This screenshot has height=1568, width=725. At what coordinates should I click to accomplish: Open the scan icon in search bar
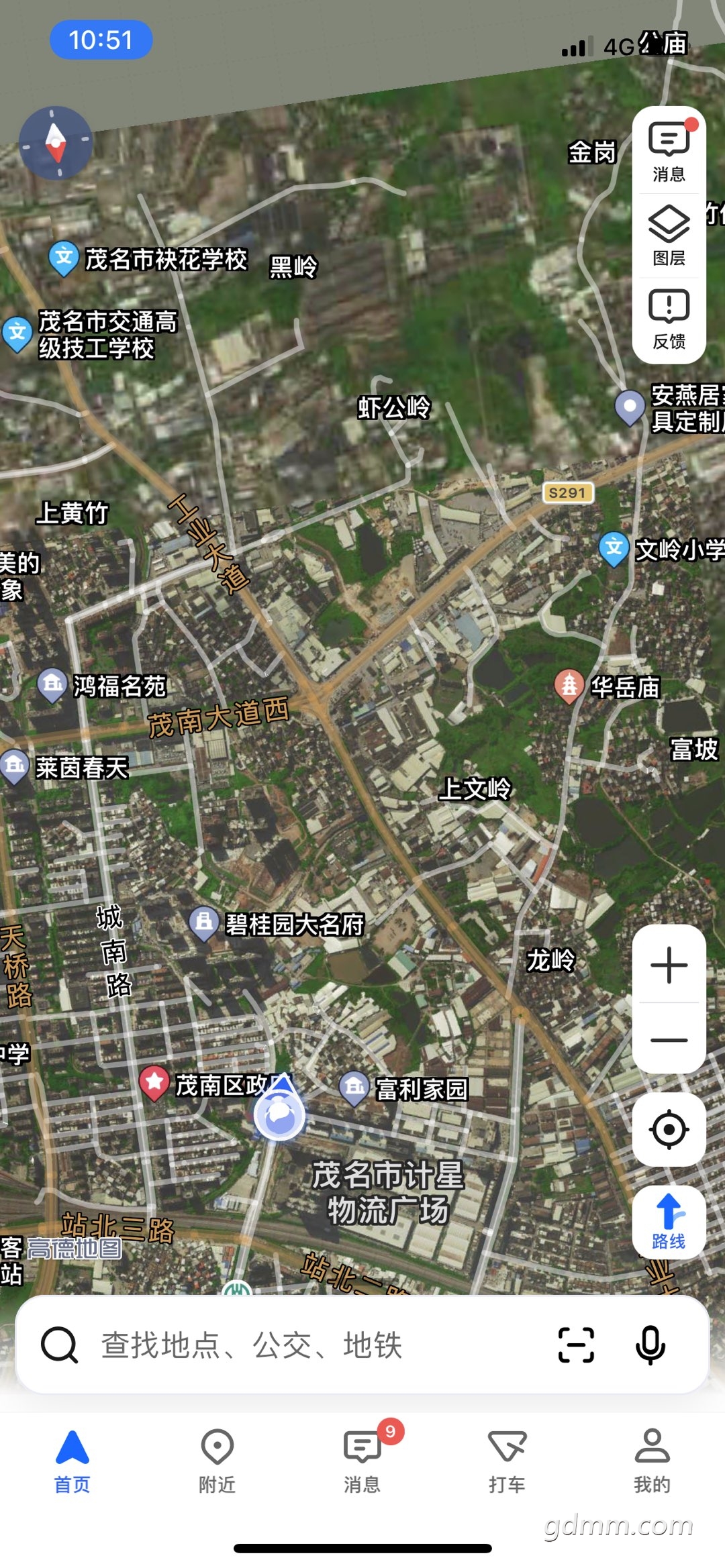(x=576, y=1345)
